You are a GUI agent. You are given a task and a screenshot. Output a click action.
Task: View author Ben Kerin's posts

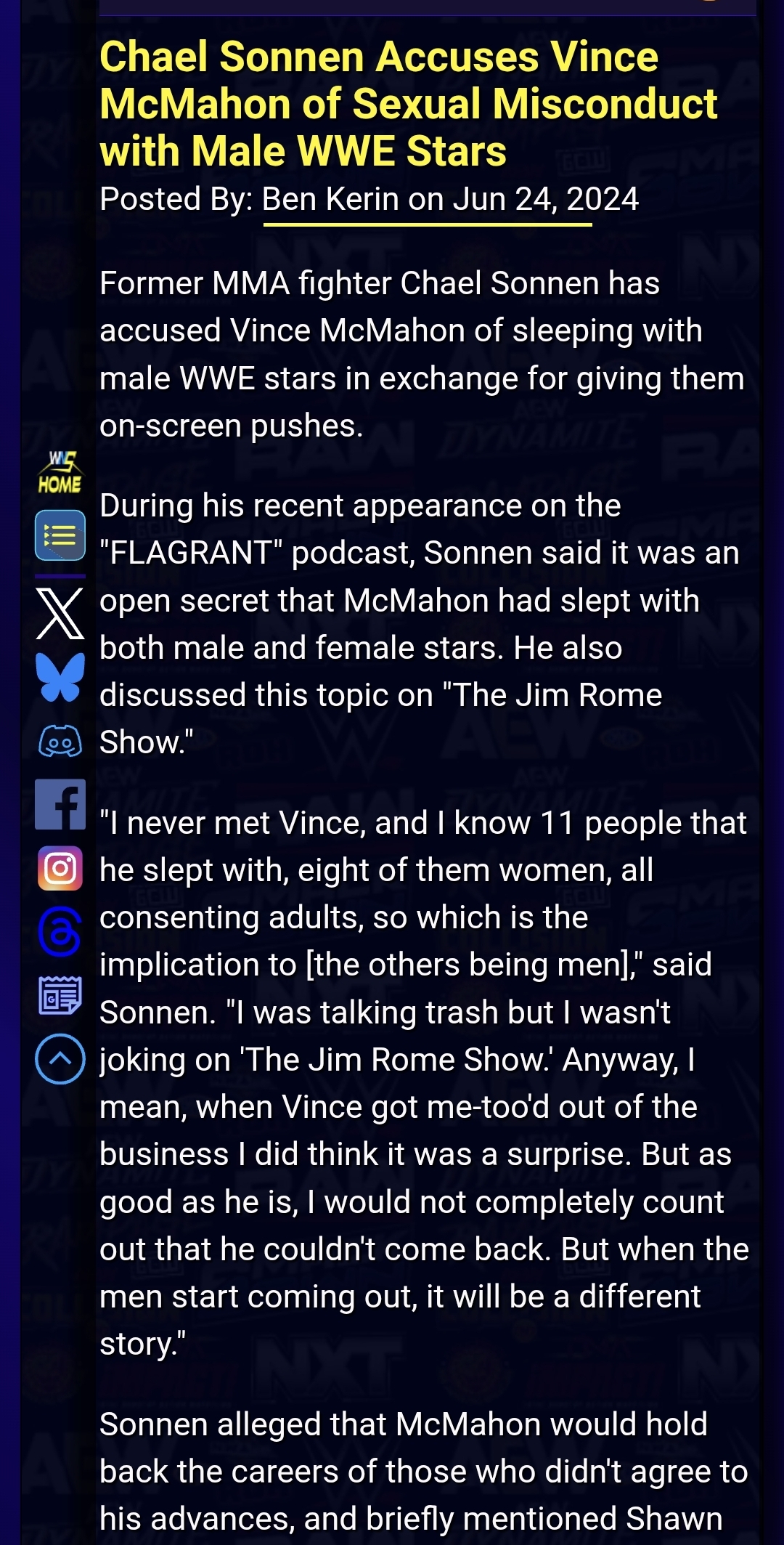[330, 199]
